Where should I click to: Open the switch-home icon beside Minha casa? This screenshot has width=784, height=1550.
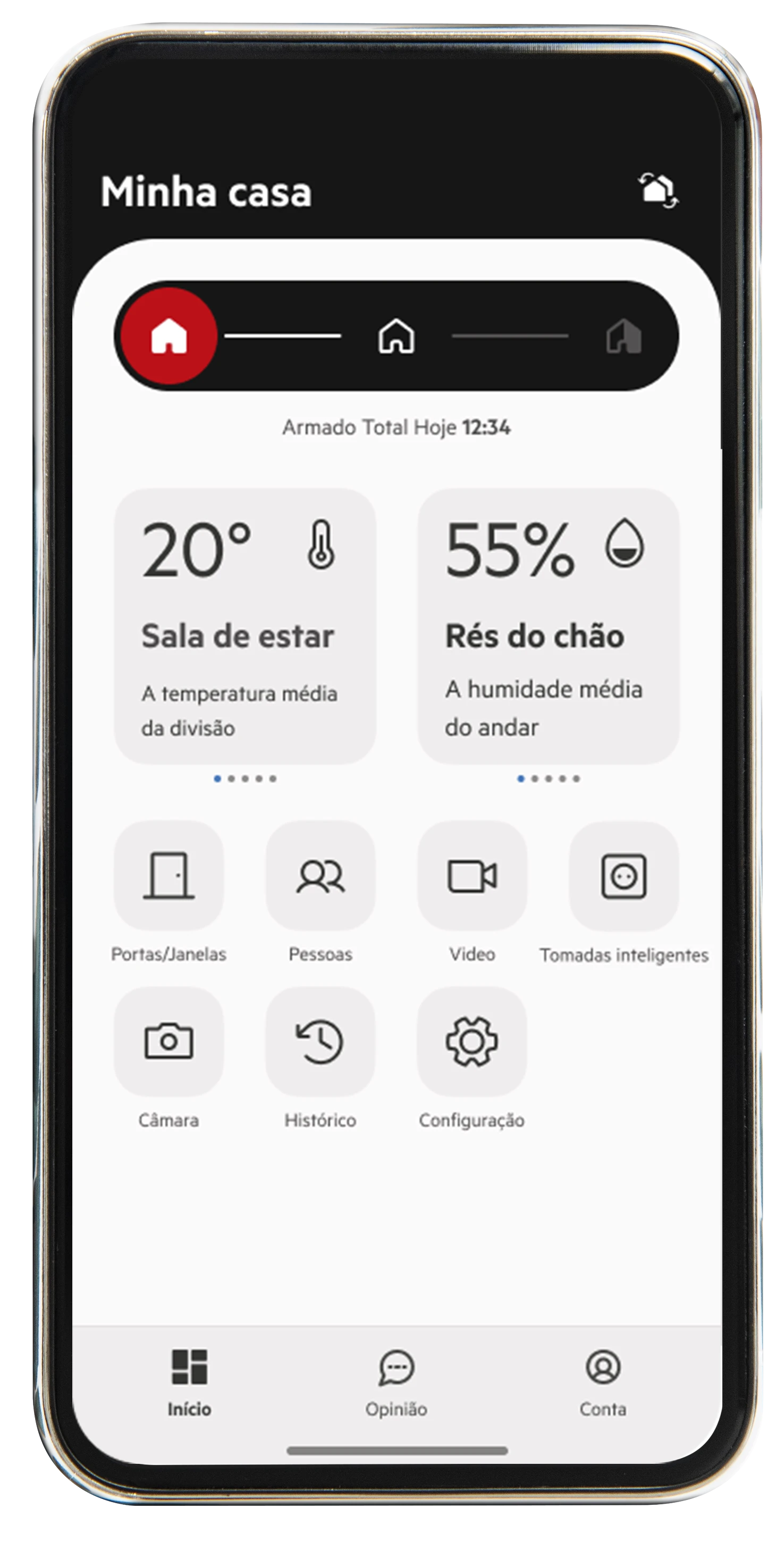click(657, 190)
